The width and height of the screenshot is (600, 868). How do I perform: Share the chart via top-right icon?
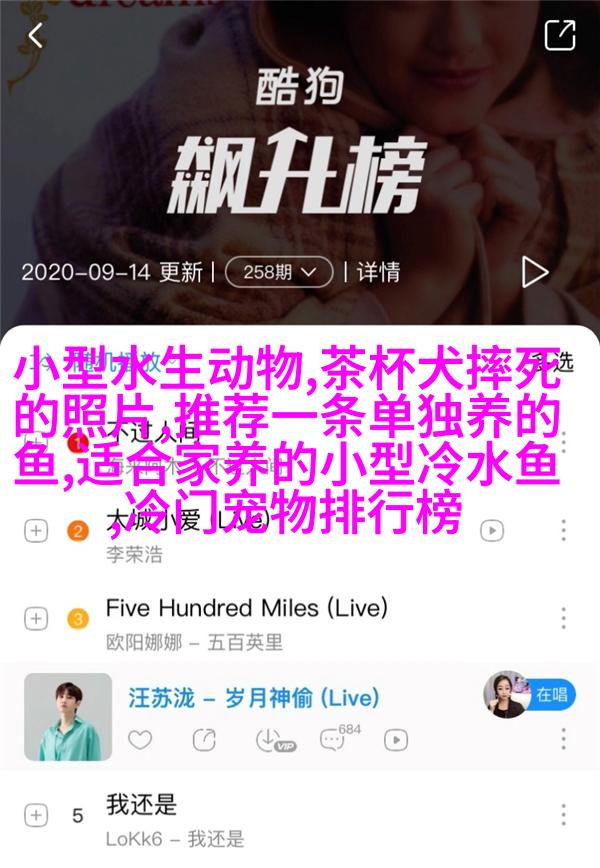(x=559, y=36)
